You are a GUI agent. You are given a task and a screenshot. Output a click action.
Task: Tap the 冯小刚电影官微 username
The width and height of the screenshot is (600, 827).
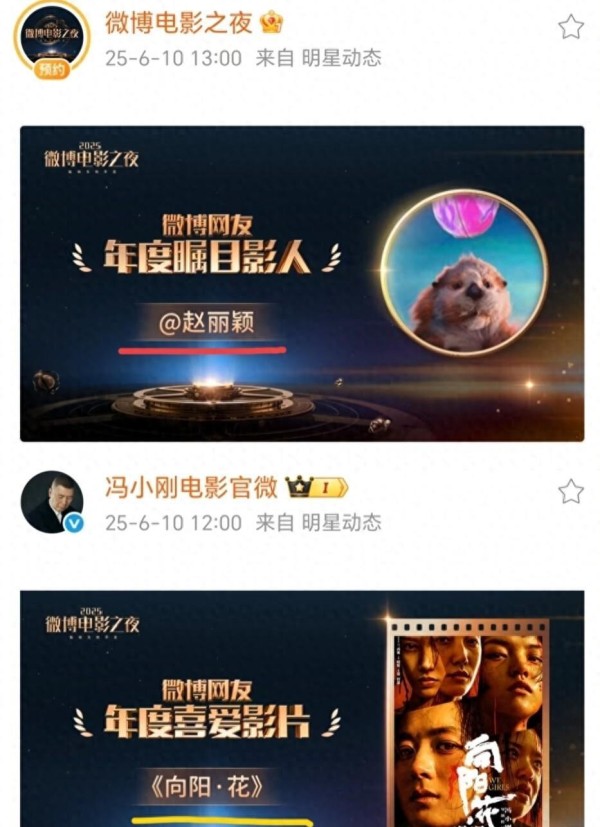pyautogui.click(x=190, y=487)
